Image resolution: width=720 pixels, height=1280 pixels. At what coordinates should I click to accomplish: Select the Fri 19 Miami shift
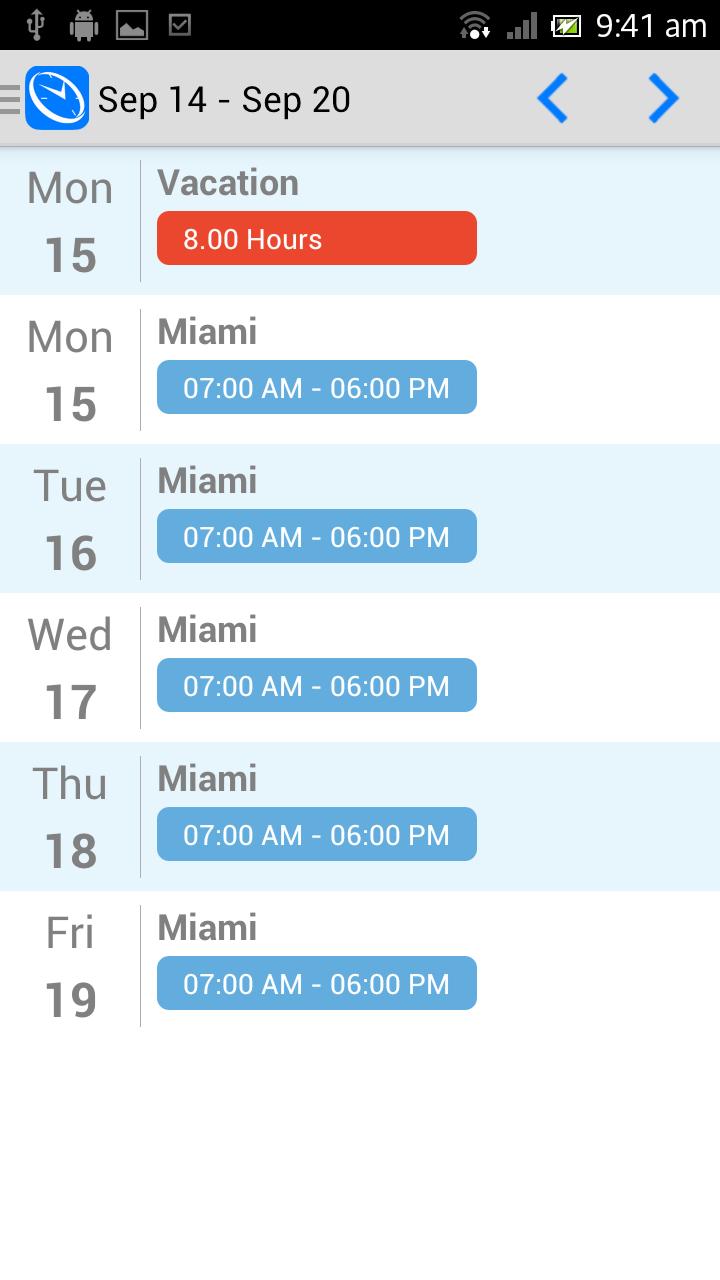(316, 983)
